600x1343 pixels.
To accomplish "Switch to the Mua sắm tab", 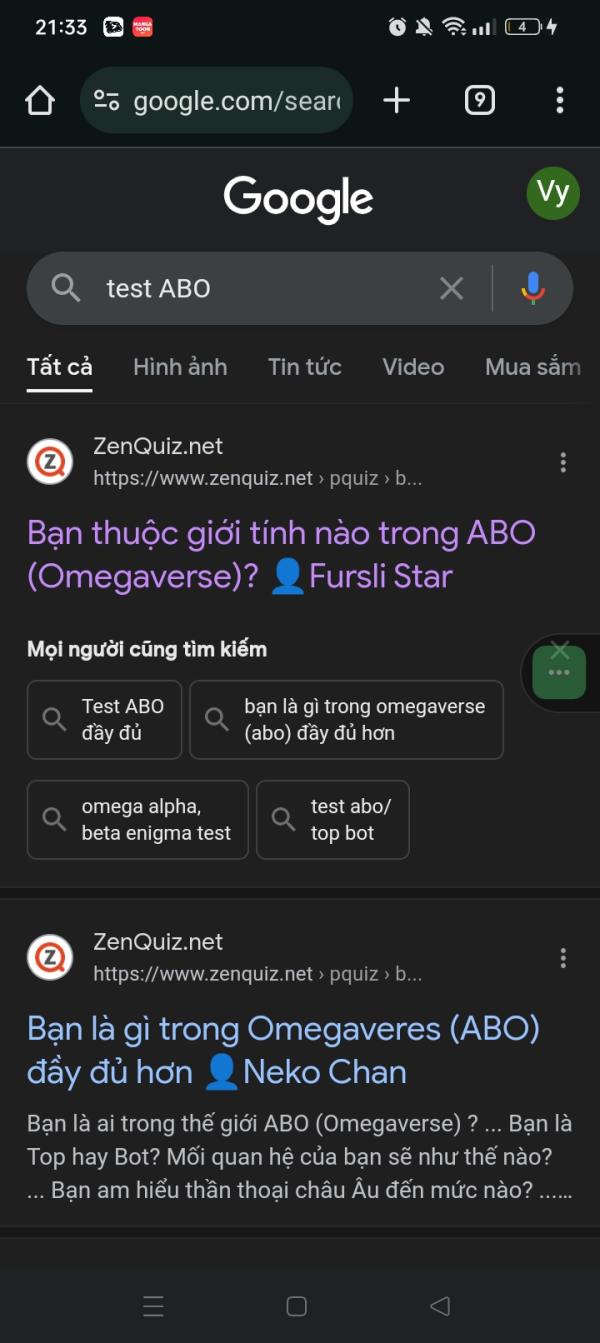I will pos(533,367).
